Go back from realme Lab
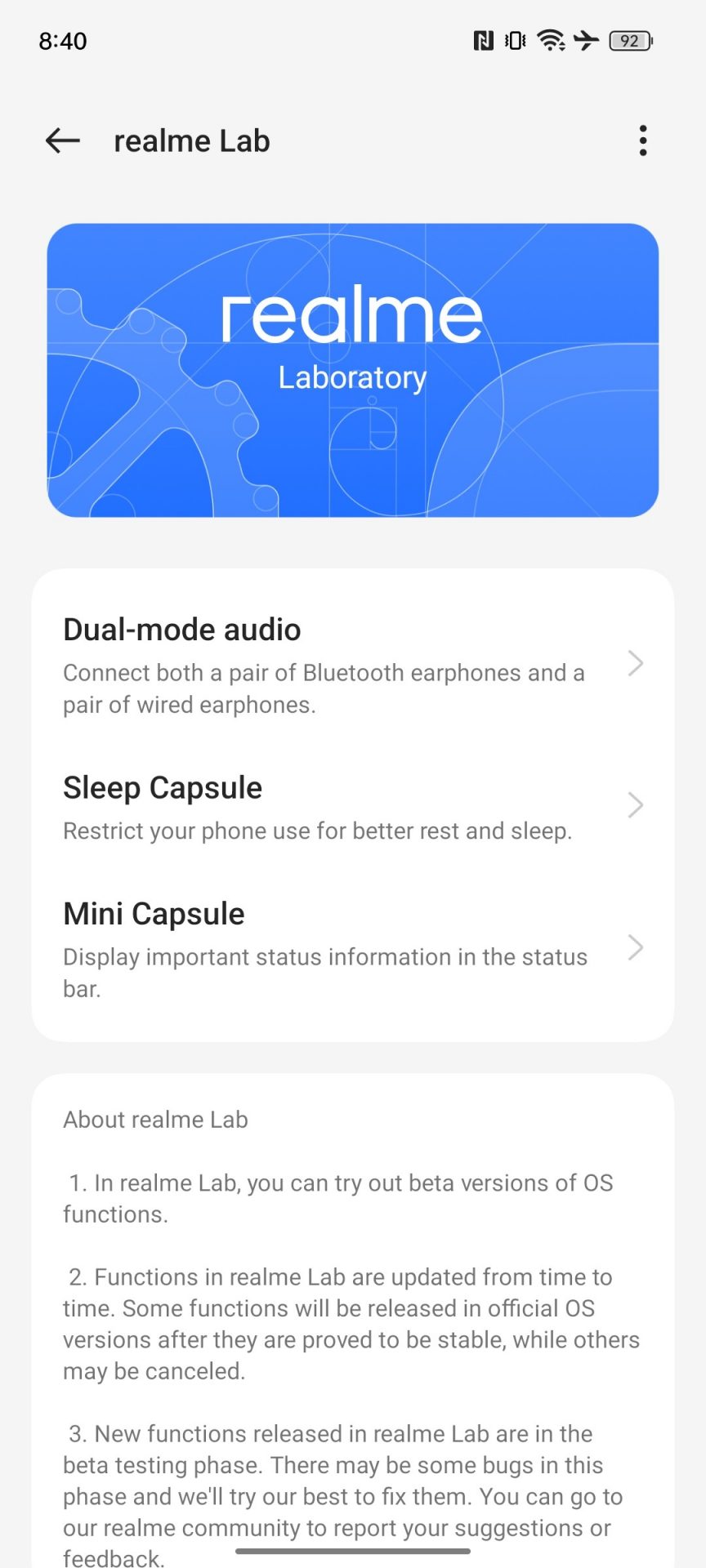The image size is (706, 1568). (63, 140)
